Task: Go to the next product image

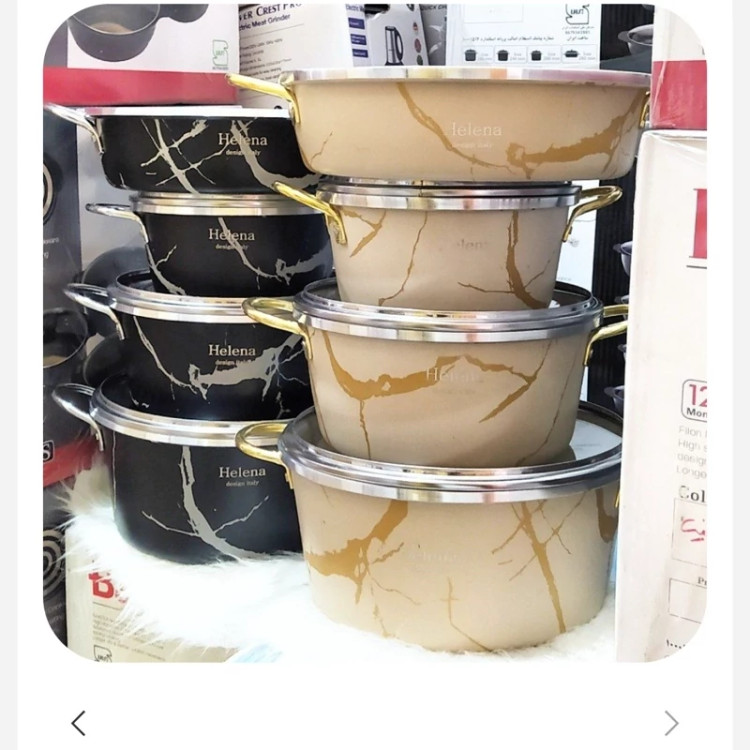Action: tap(671, 722)
